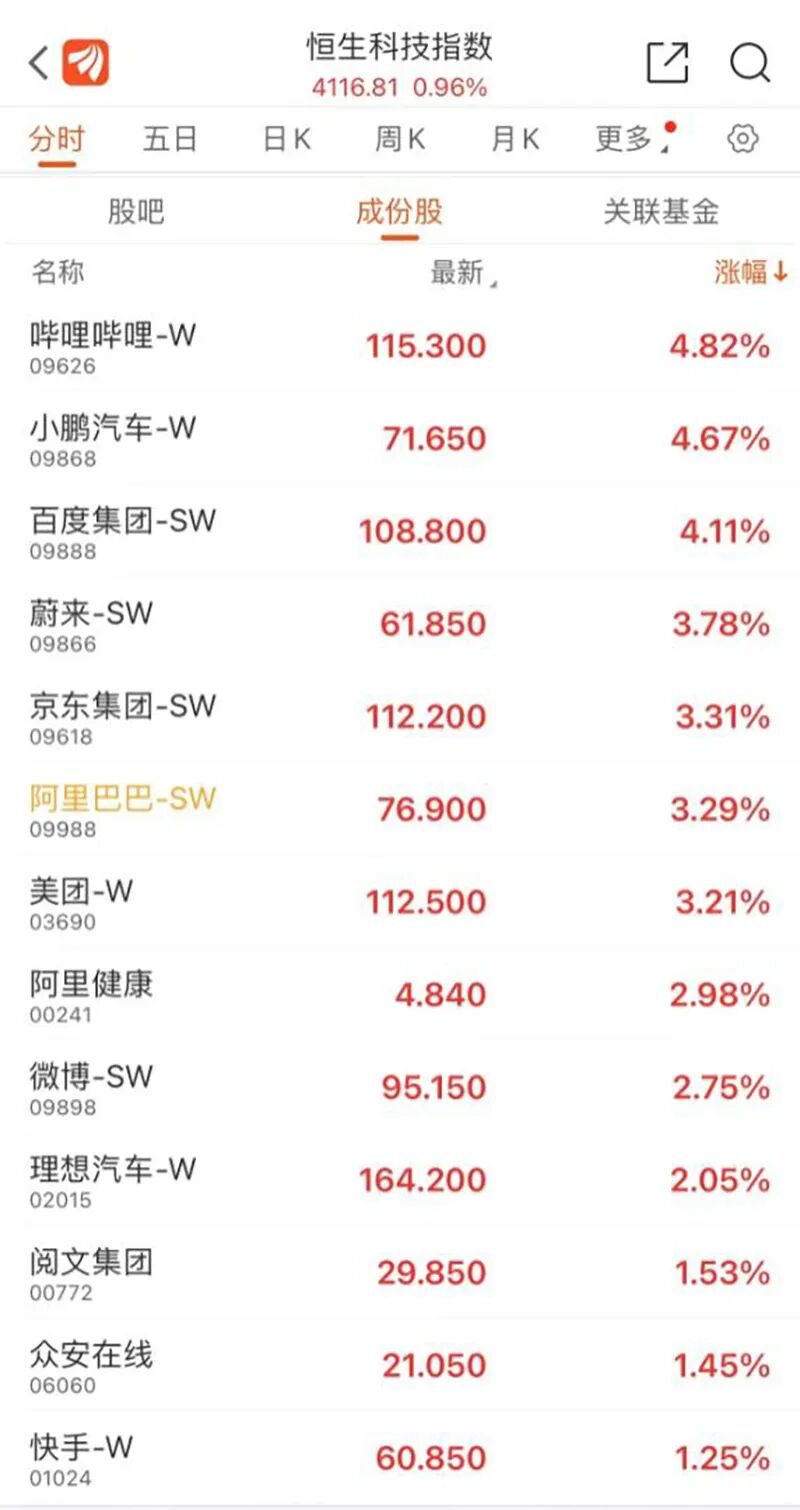Image resolution: width=800 pixels, height=1510 pixels.
Task: Switch to the 五日 chart tab
Action: 170,139
